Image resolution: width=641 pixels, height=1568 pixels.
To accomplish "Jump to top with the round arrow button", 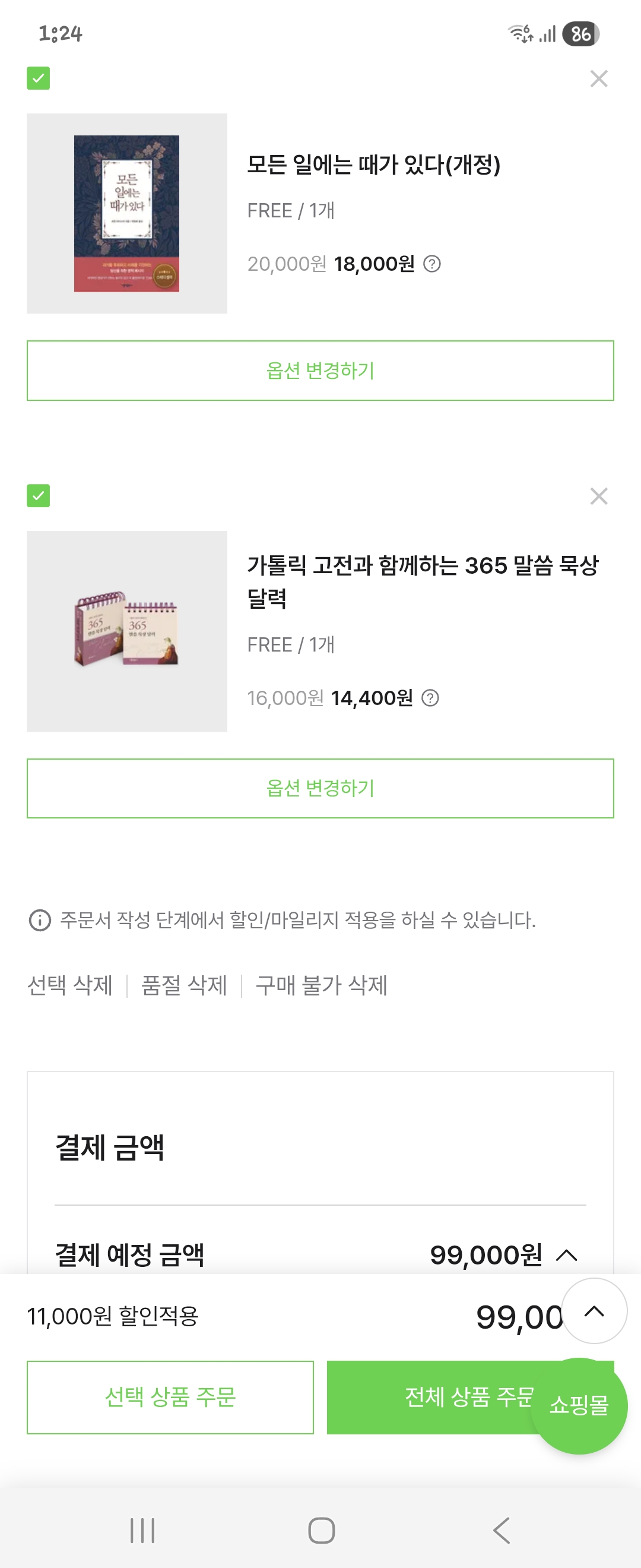I will (594, 1311).
